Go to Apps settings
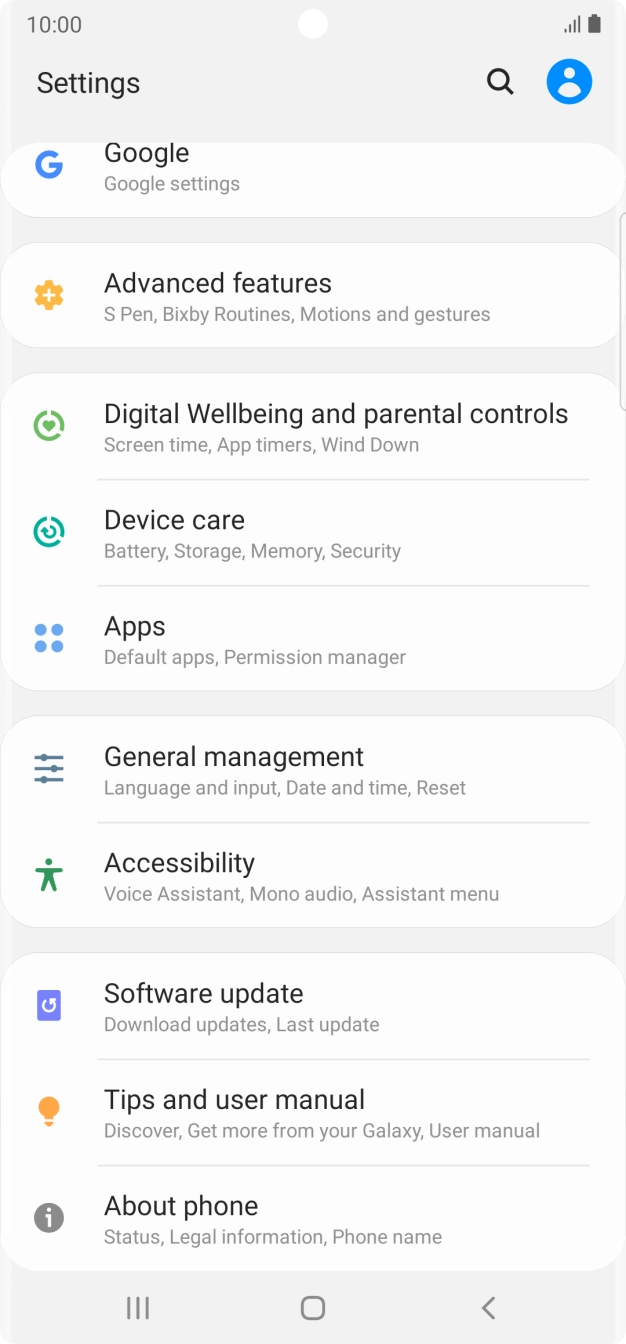 [313, 639]
